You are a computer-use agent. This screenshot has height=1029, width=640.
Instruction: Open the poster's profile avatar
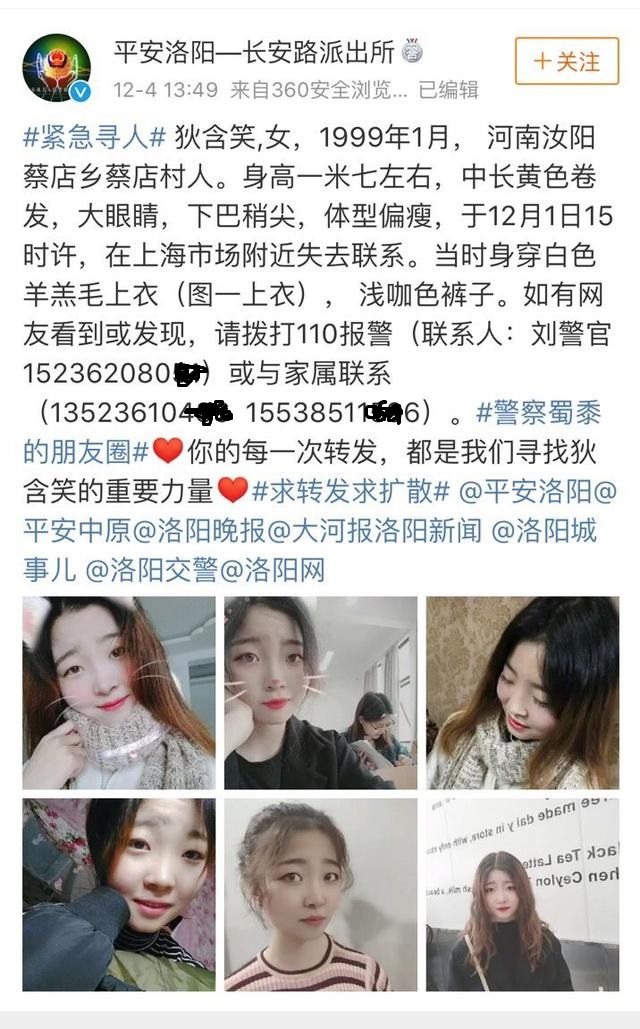[x=57, y=68]
